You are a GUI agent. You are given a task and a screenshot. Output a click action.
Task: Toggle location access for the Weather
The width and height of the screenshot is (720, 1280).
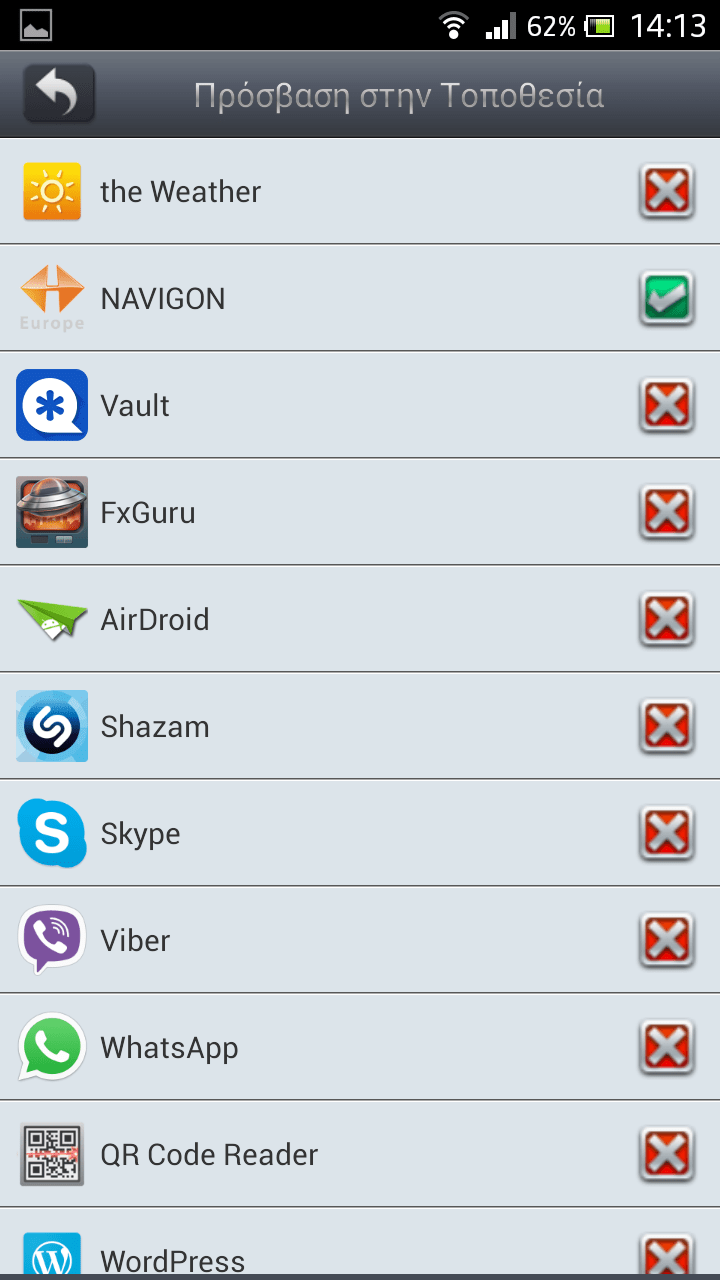coord(667,191)
